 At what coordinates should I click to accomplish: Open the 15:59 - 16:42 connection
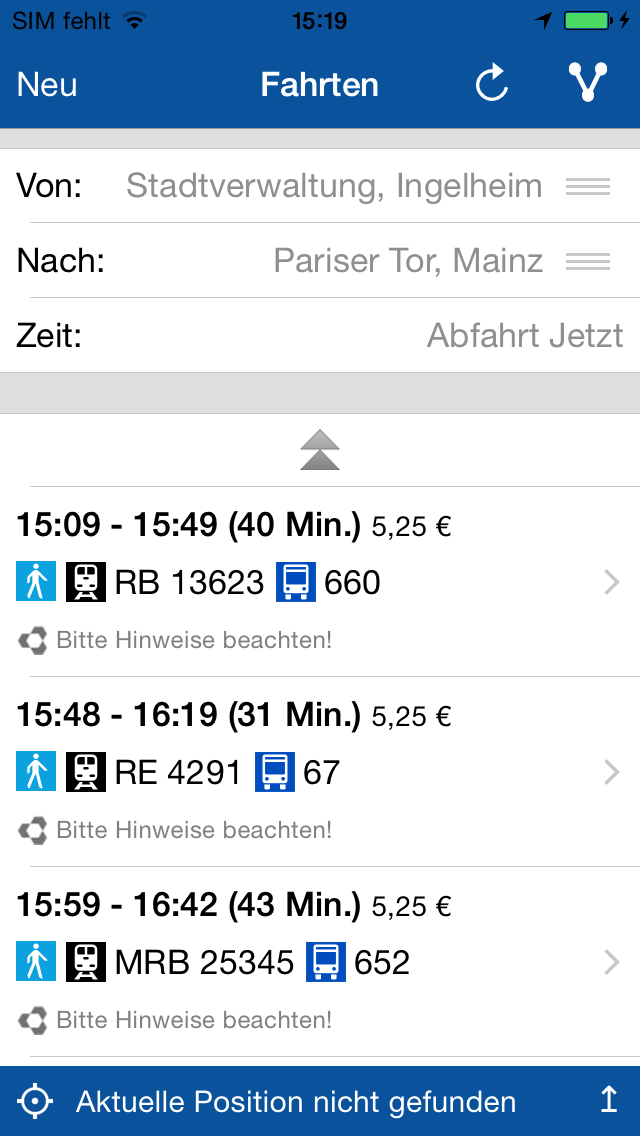pos(320,961)
